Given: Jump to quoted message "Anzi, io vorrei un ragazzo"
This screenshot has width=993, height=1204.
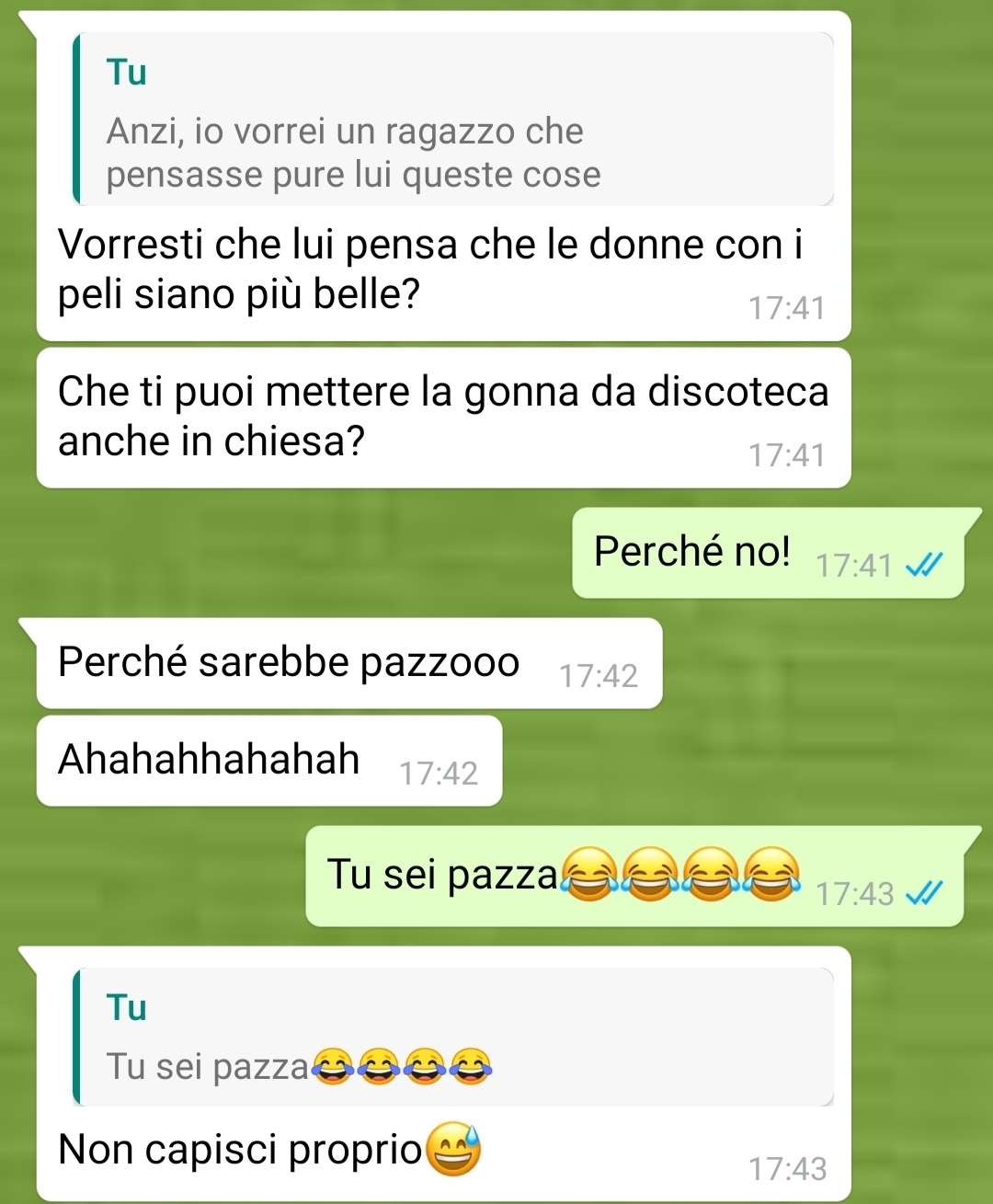Looking at the screenshot, I should (452, 120).
